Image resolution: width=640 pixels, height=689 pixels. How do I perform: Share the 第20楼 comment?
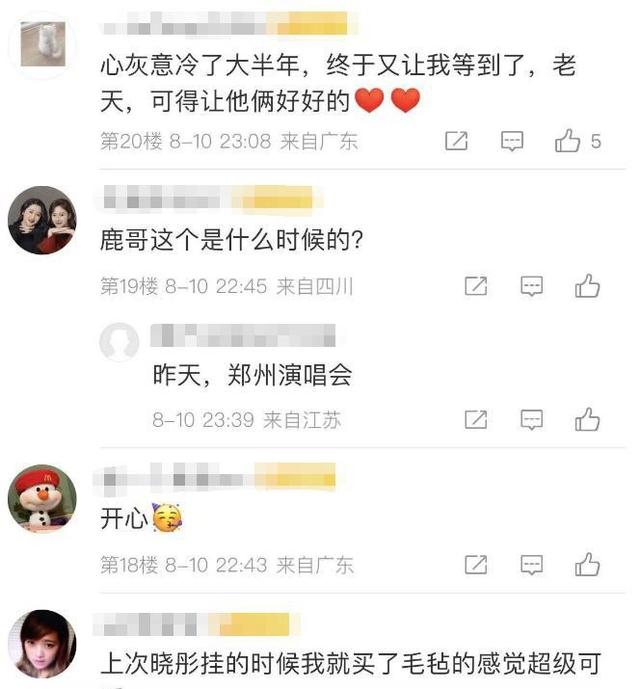tap(456, 141)
